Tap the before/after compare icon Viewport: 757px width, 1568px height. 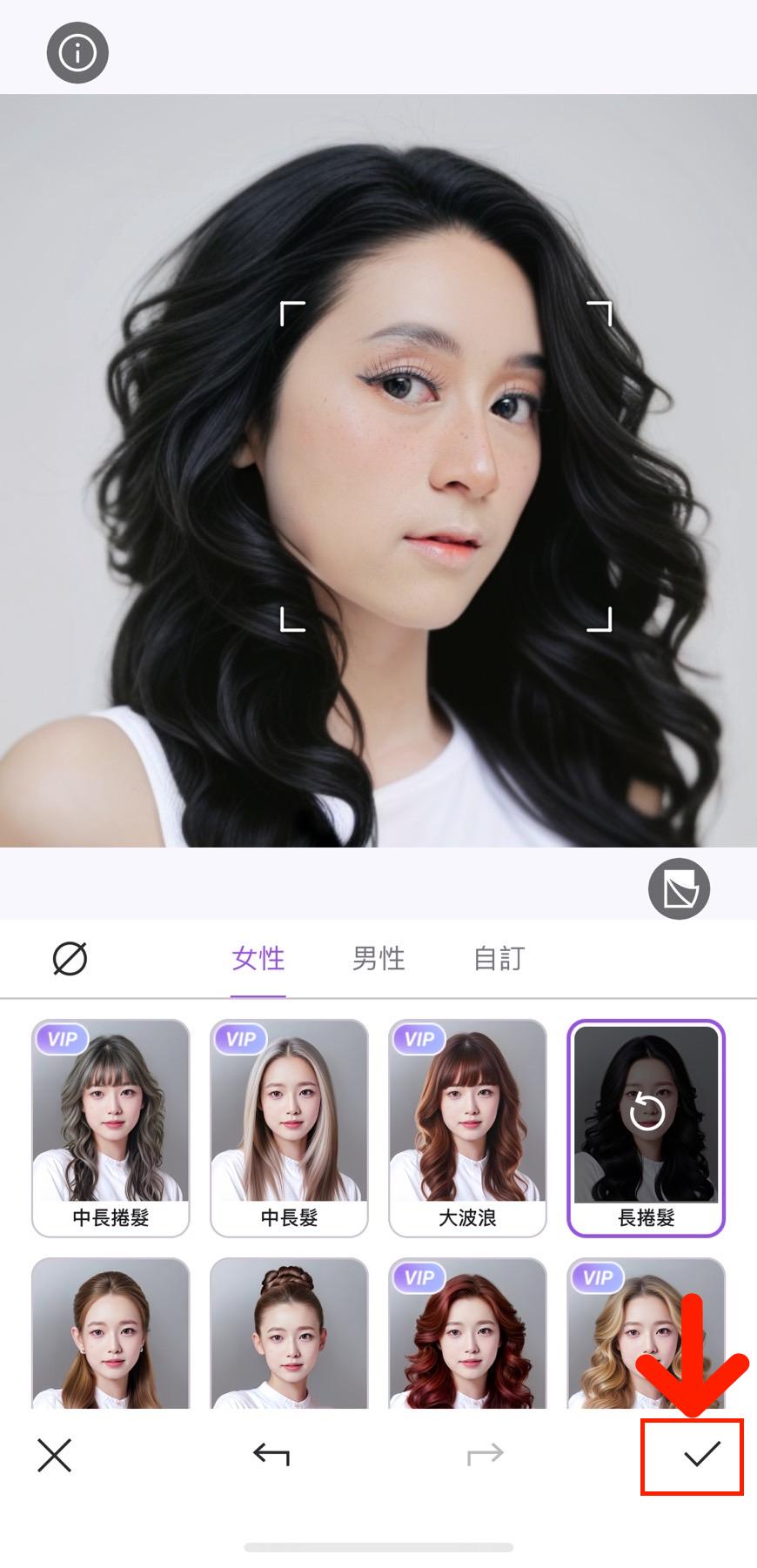680,888
